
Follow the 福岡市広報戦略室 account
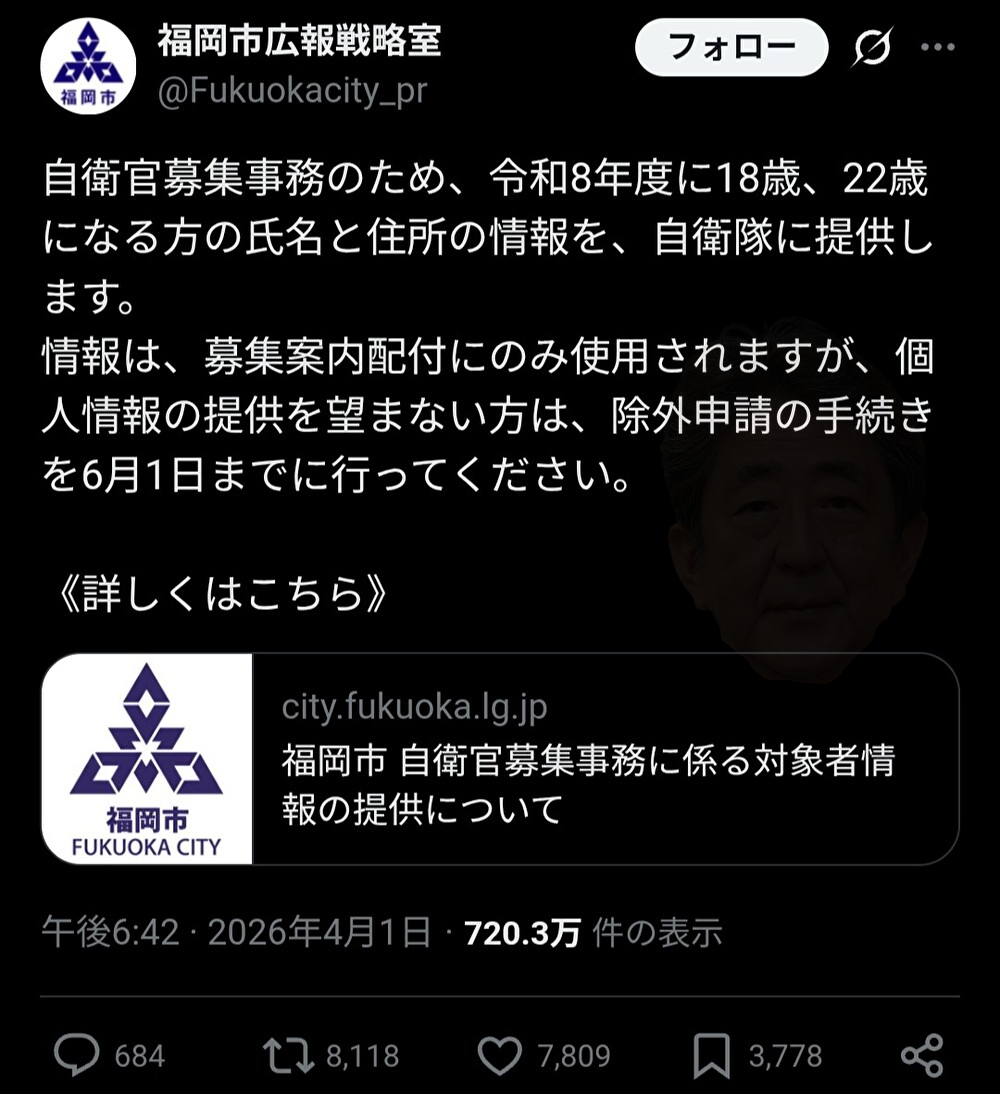[731, 47]
